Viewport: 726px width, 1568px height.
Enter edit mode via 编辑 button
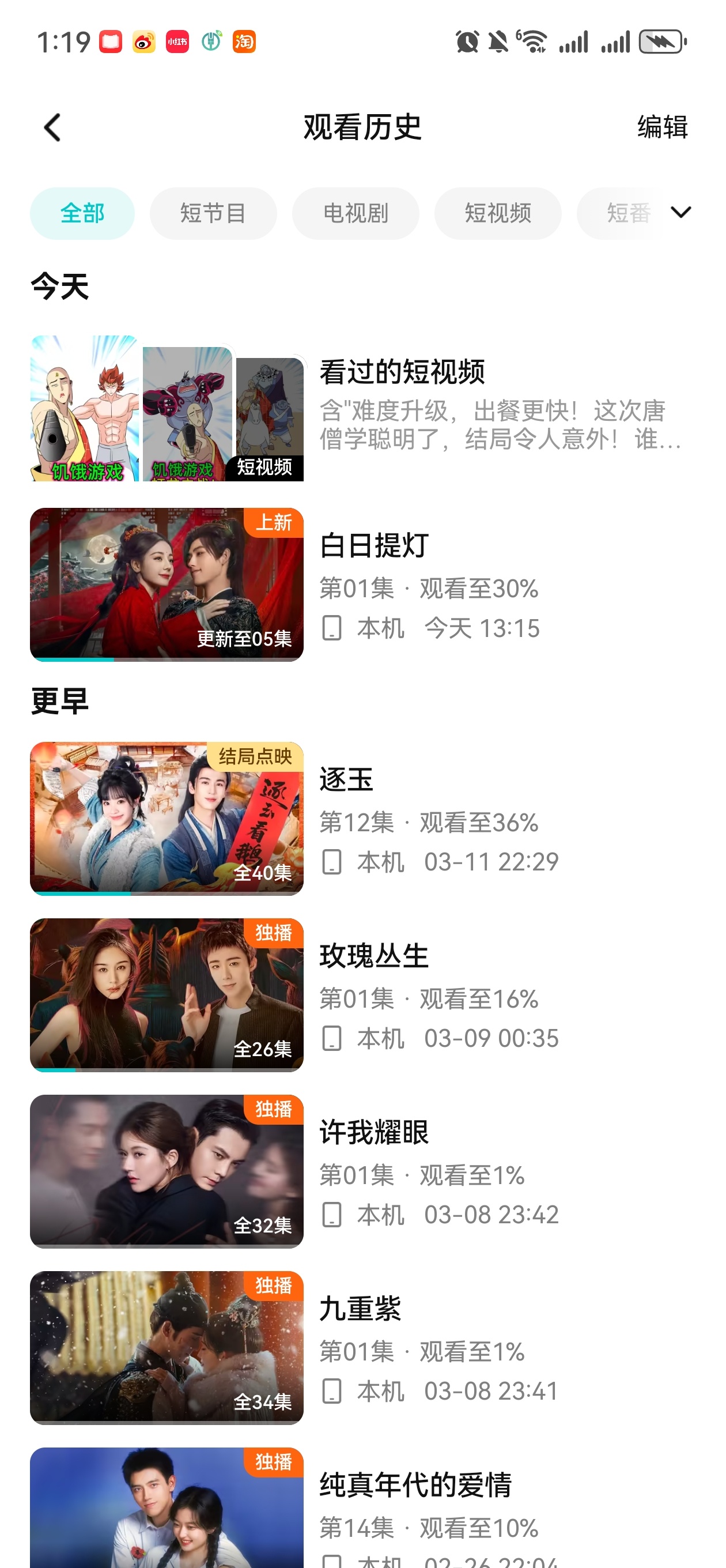[661, 128]
